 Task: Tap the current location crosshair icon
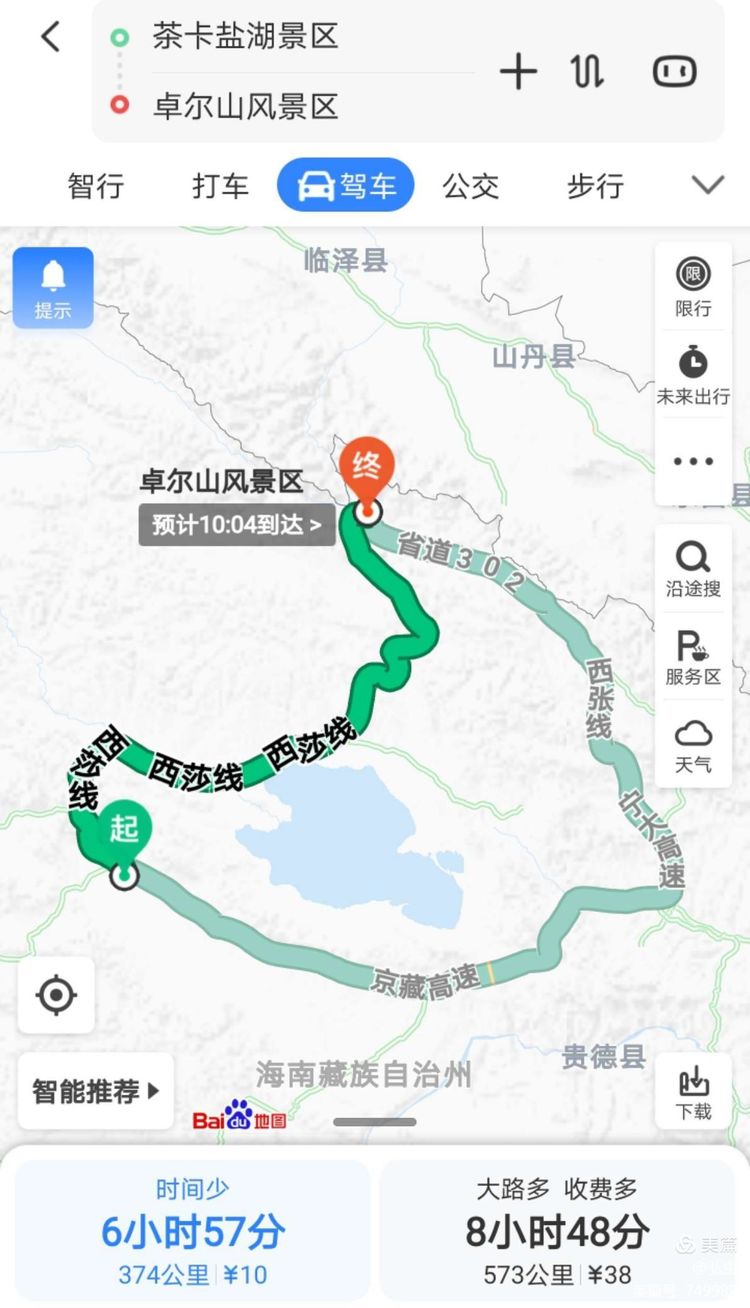(x=55, y=995)
